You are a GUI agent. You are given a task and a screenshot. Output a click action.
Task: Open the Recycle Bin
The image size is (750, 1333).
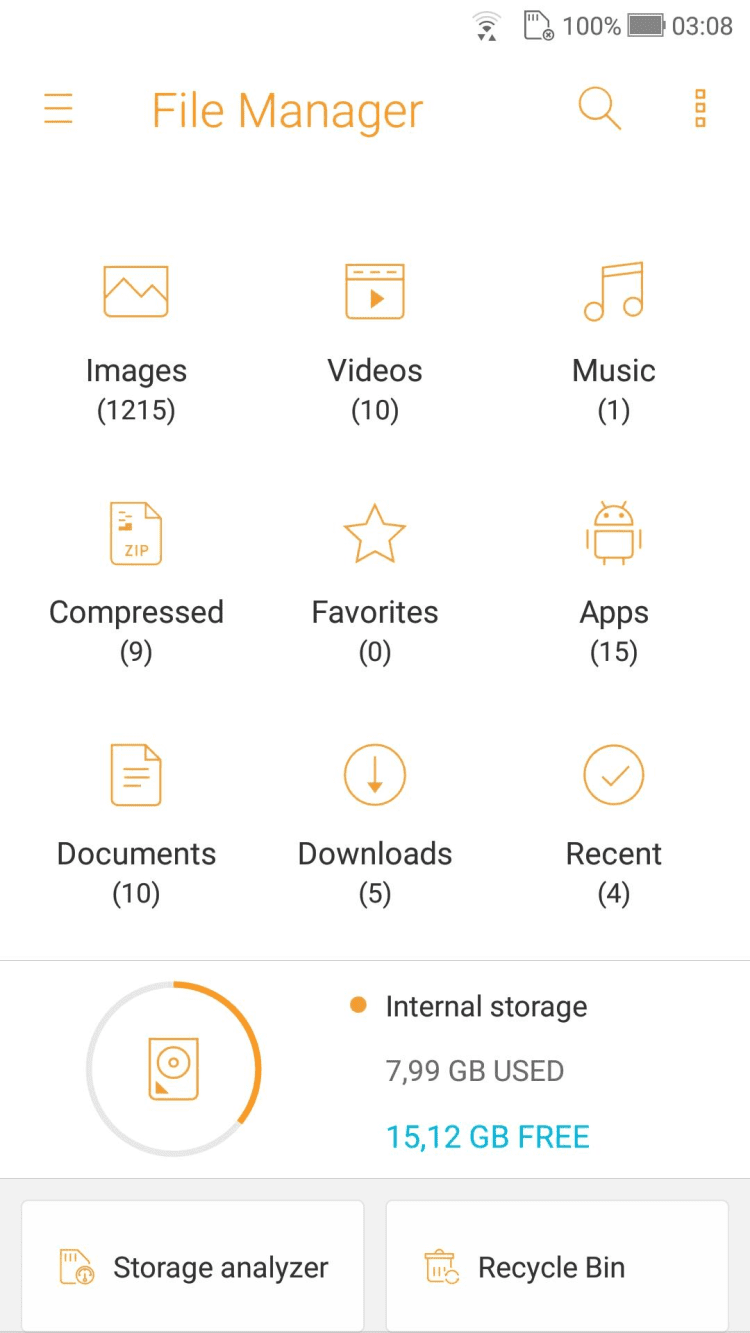(x=557, y=1267)
